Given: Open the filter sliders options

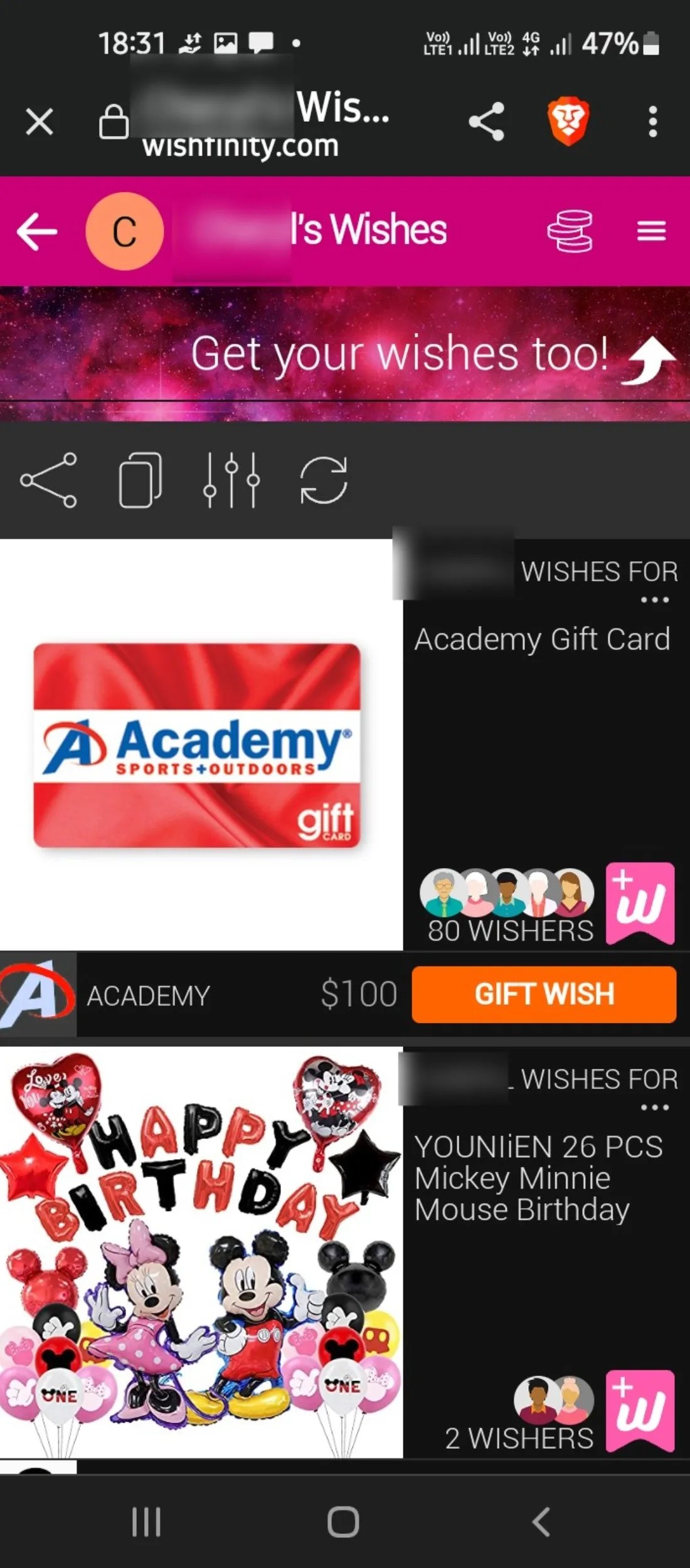Looking at the screenshot, I should pos(231,480).
